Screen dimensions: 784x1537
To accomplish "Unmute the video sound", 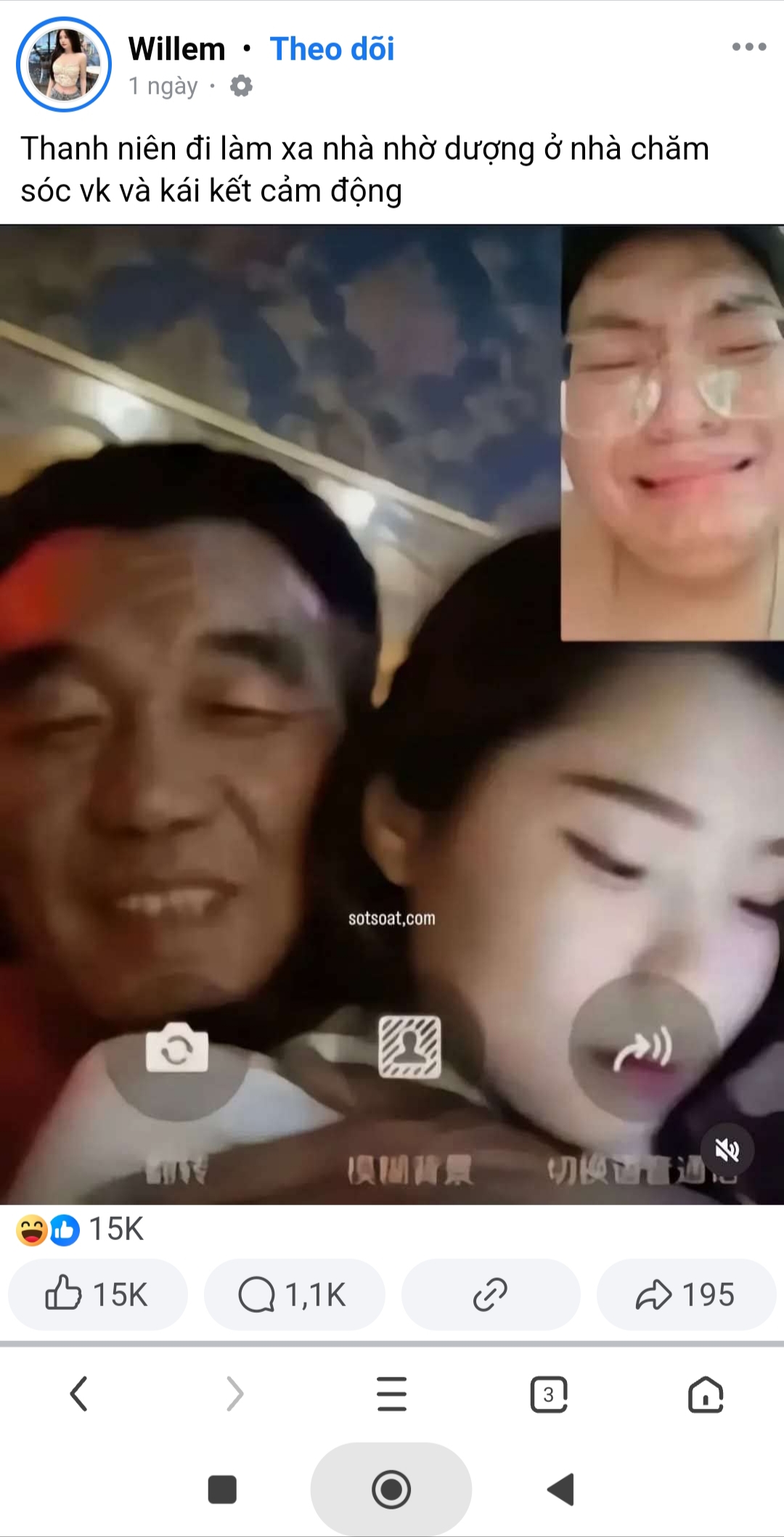I will point(727,1150).
